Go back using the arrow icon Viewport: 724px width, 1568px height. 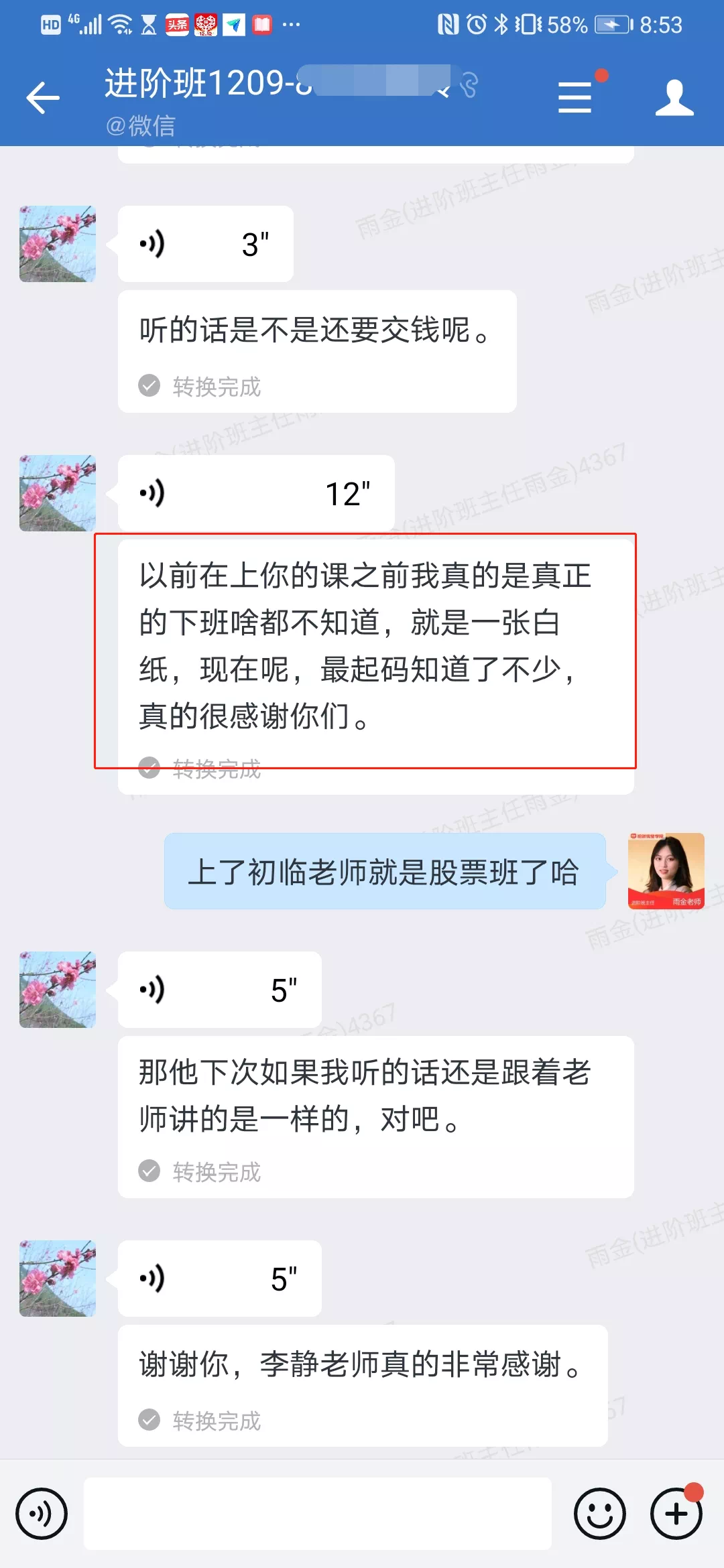click(x=43, y=98)
